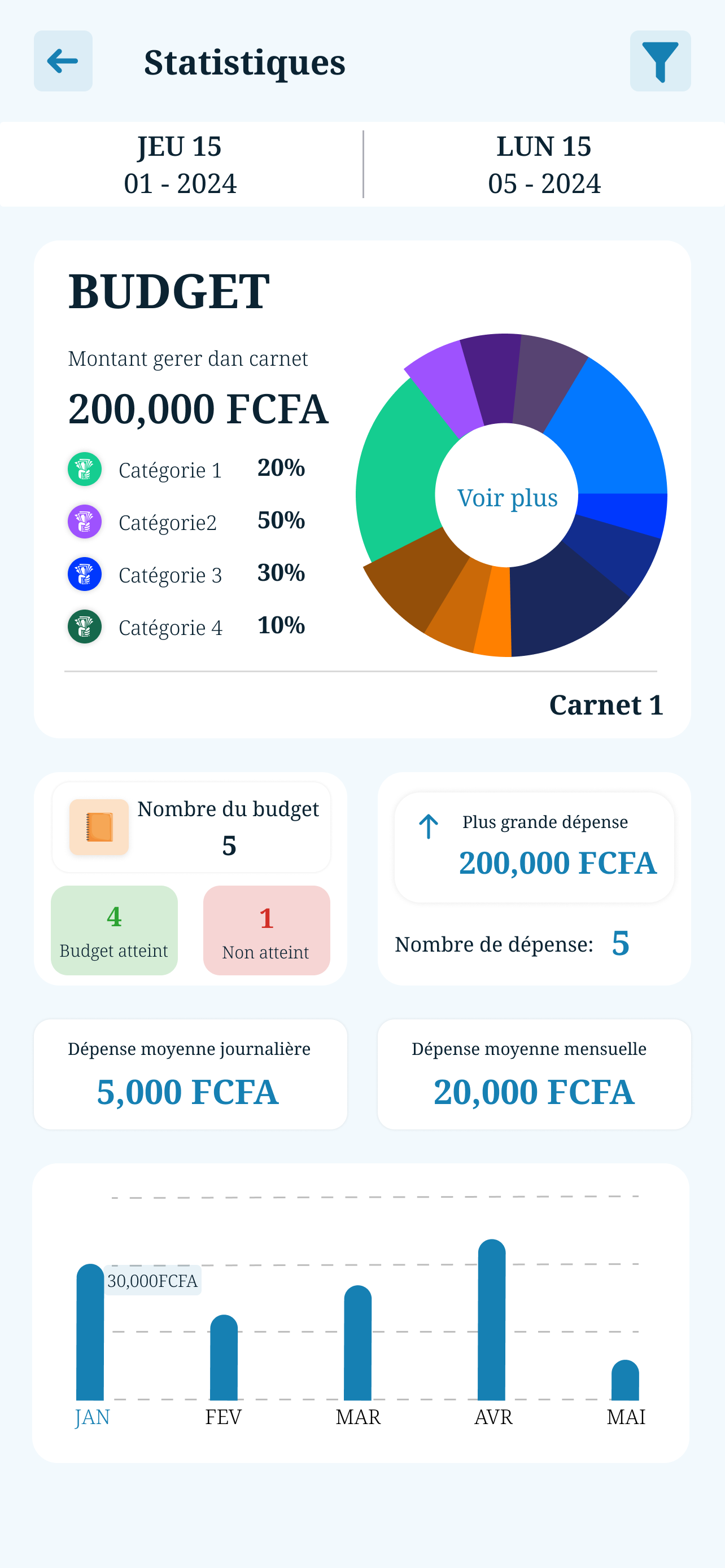Screen dimensions: 725x1568
Task: Change the end date LUN 15 05-2024
Action: [544, 164]
